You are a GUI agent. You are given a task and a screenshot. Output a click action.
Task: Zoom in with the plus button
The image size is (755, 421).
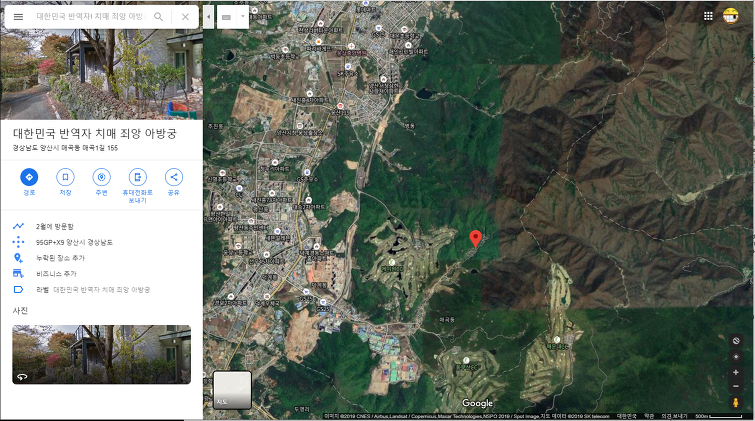(736, 373)
